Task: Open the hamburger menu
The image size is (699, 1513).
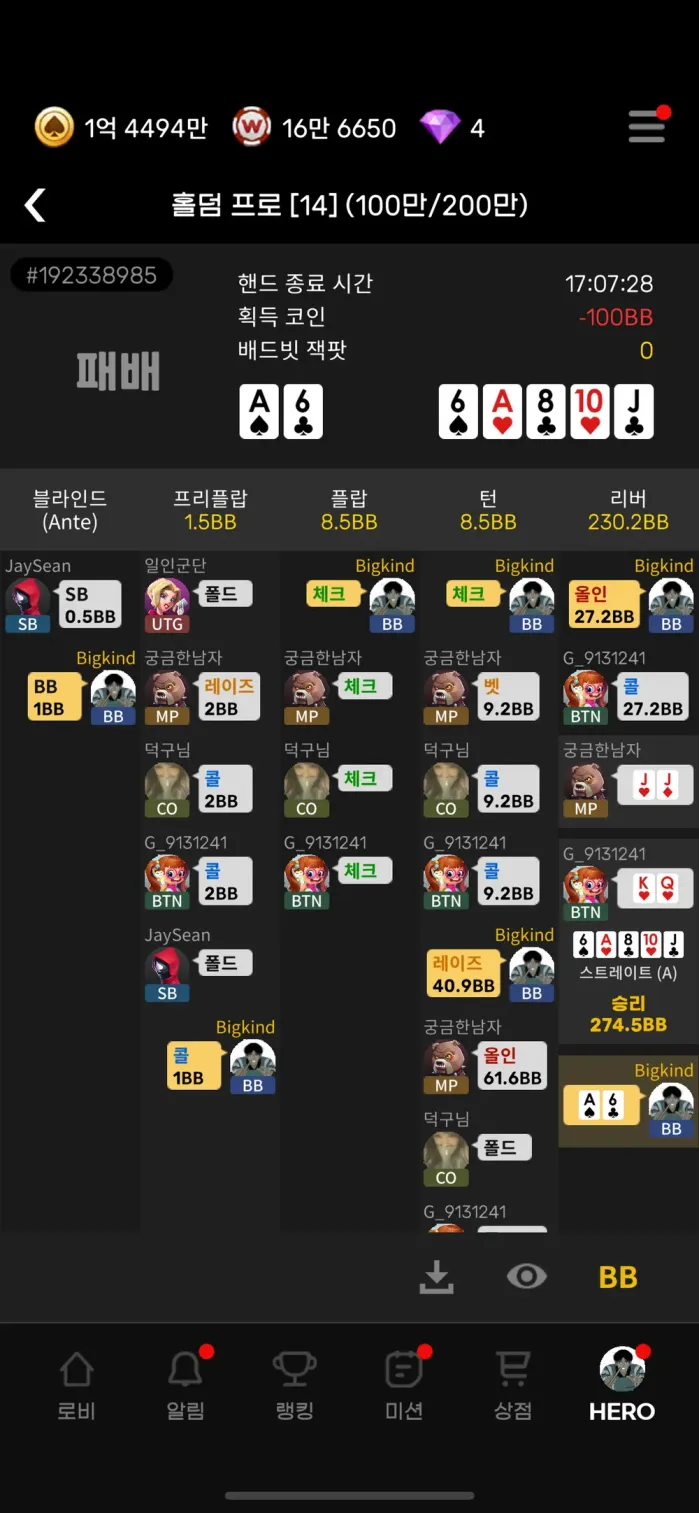Action: coord(646,127)
